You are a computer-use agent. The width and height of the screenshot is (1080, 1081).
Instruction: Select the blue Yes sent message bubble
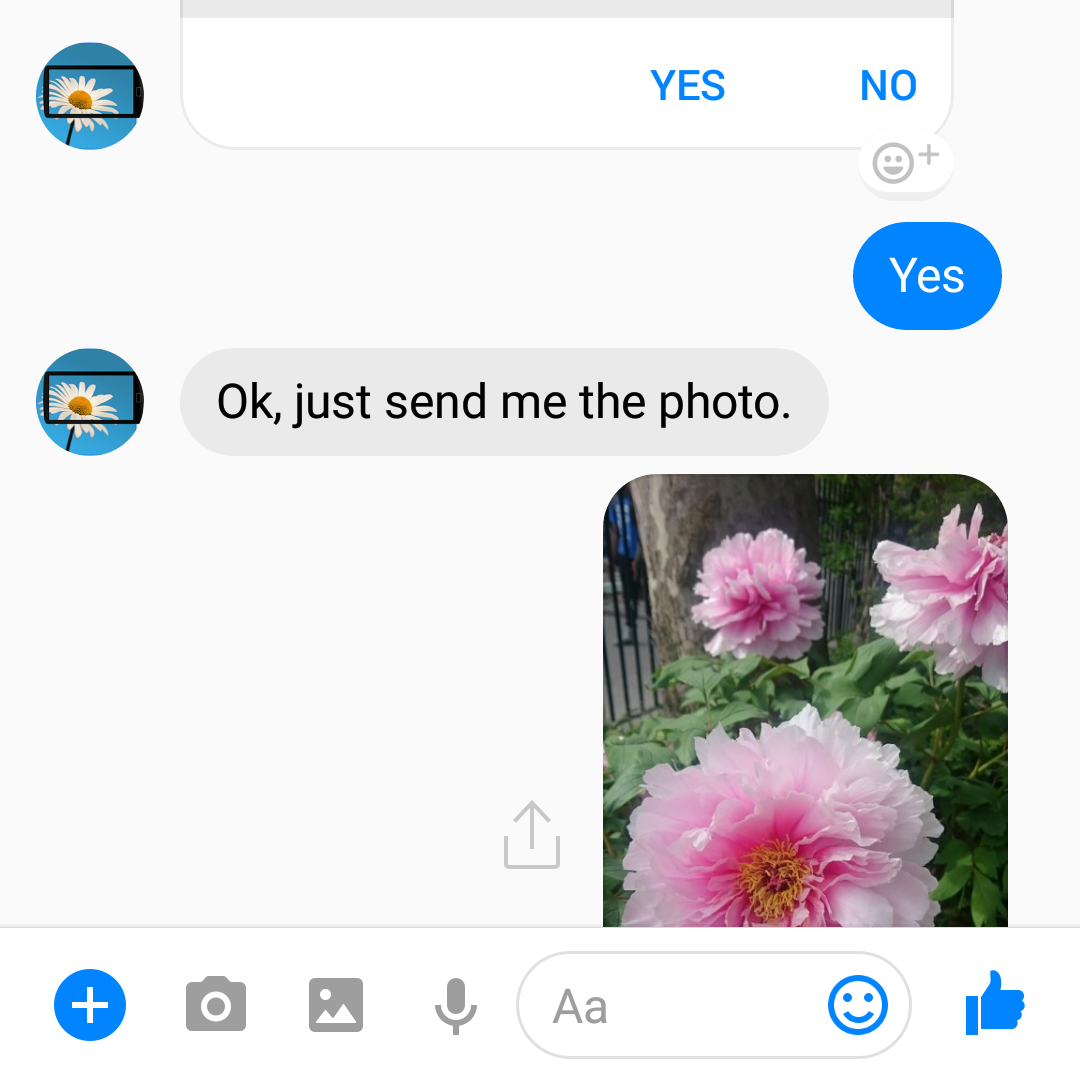pyautogui.click(x=926, y=276)
